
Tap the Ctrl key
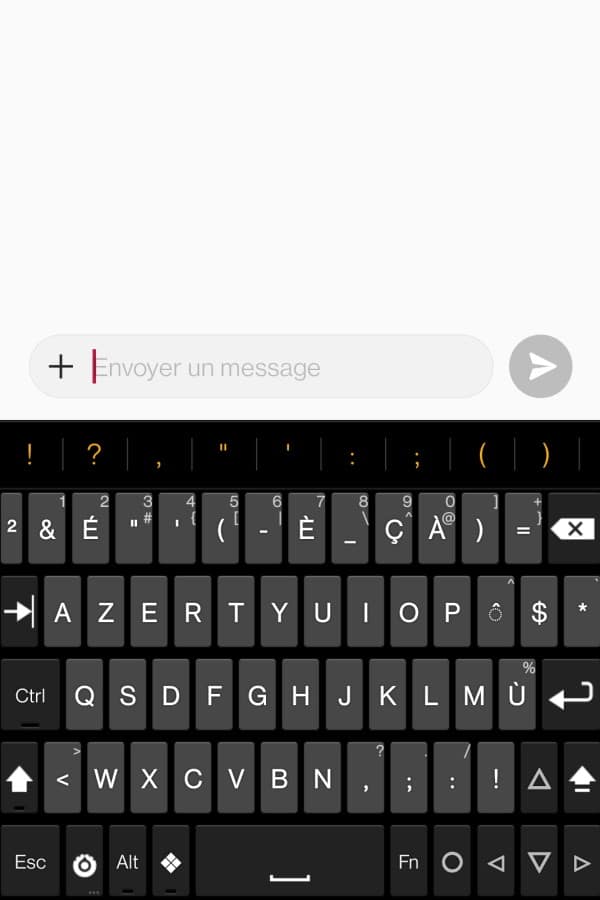coord(30,695)
